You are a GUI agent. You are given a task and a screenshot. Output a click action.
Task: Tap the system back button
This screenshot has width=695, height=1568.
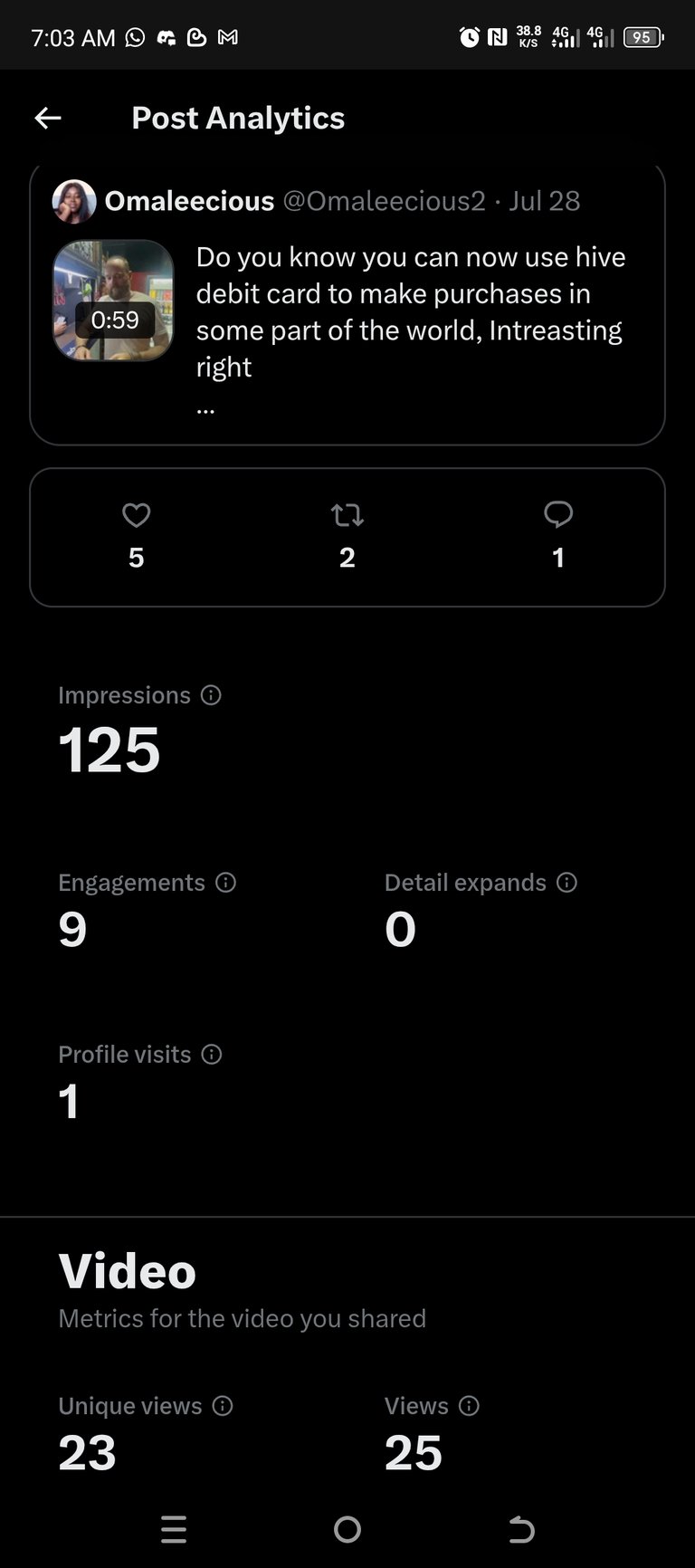click(x=521, y=1529)
